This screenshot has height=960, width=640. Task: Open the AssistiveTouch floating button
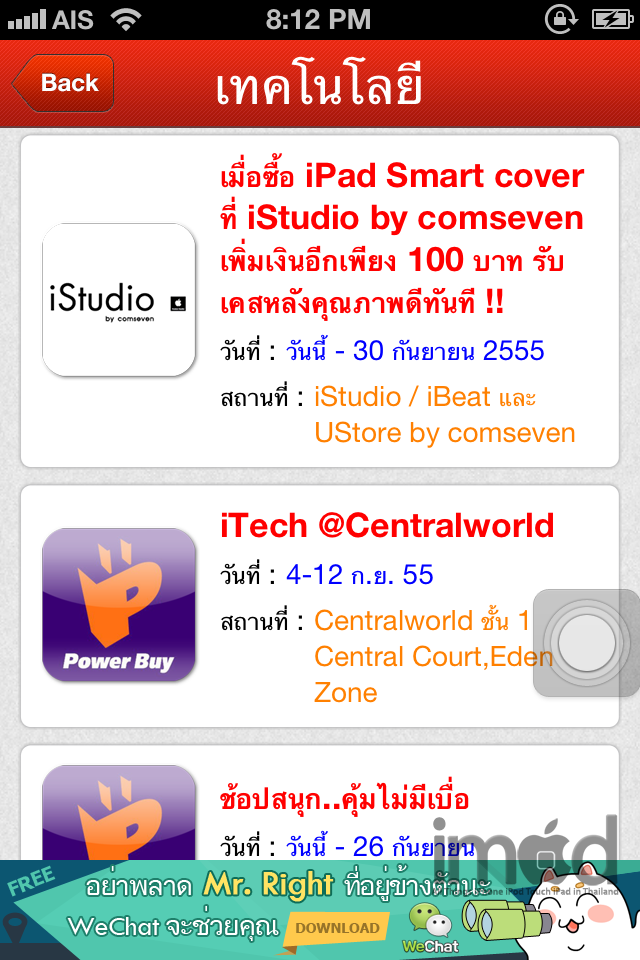pyautogui.click(x=586, y=642)
